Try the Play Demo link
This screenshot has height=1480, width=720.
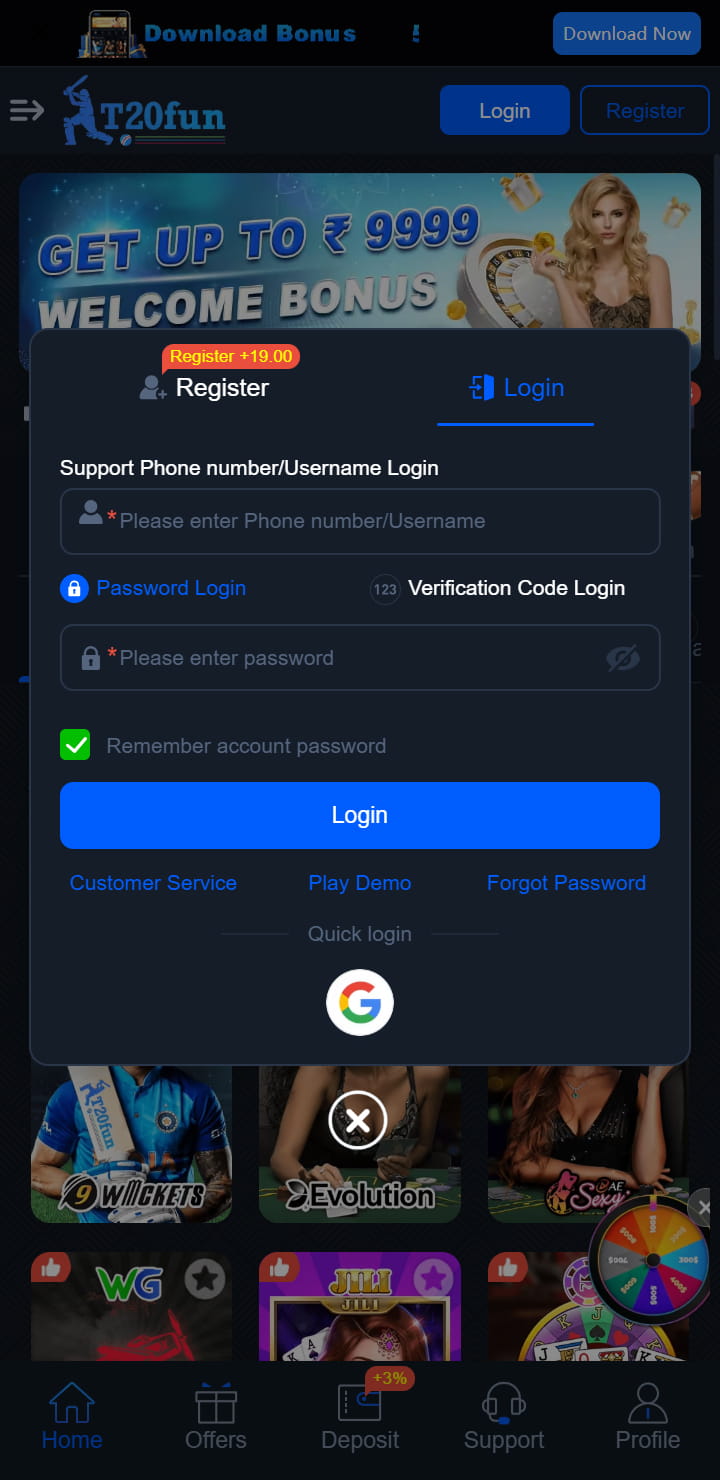pos(360,883)
